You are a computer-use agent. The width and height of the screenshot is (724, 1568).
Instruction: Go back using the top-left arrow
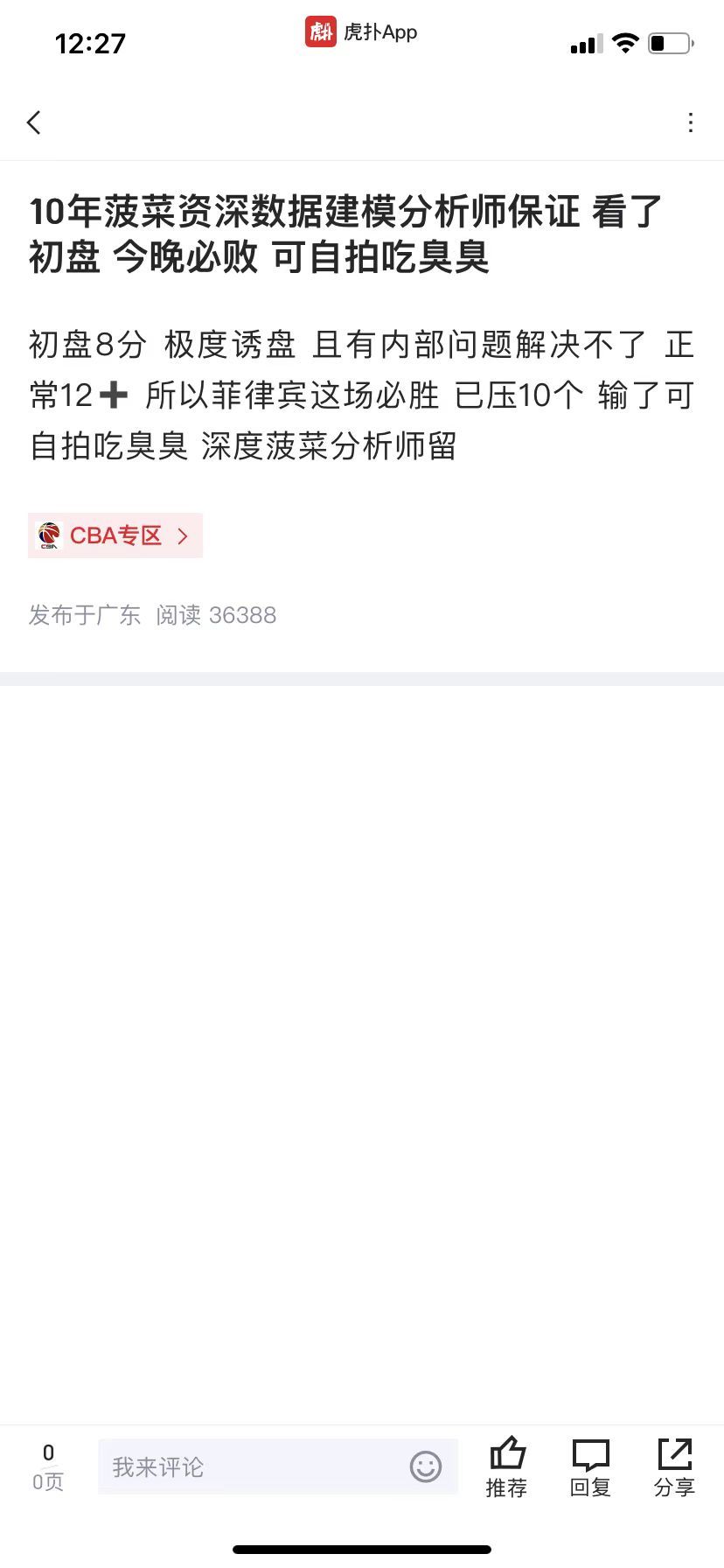[x=35, y=122]
